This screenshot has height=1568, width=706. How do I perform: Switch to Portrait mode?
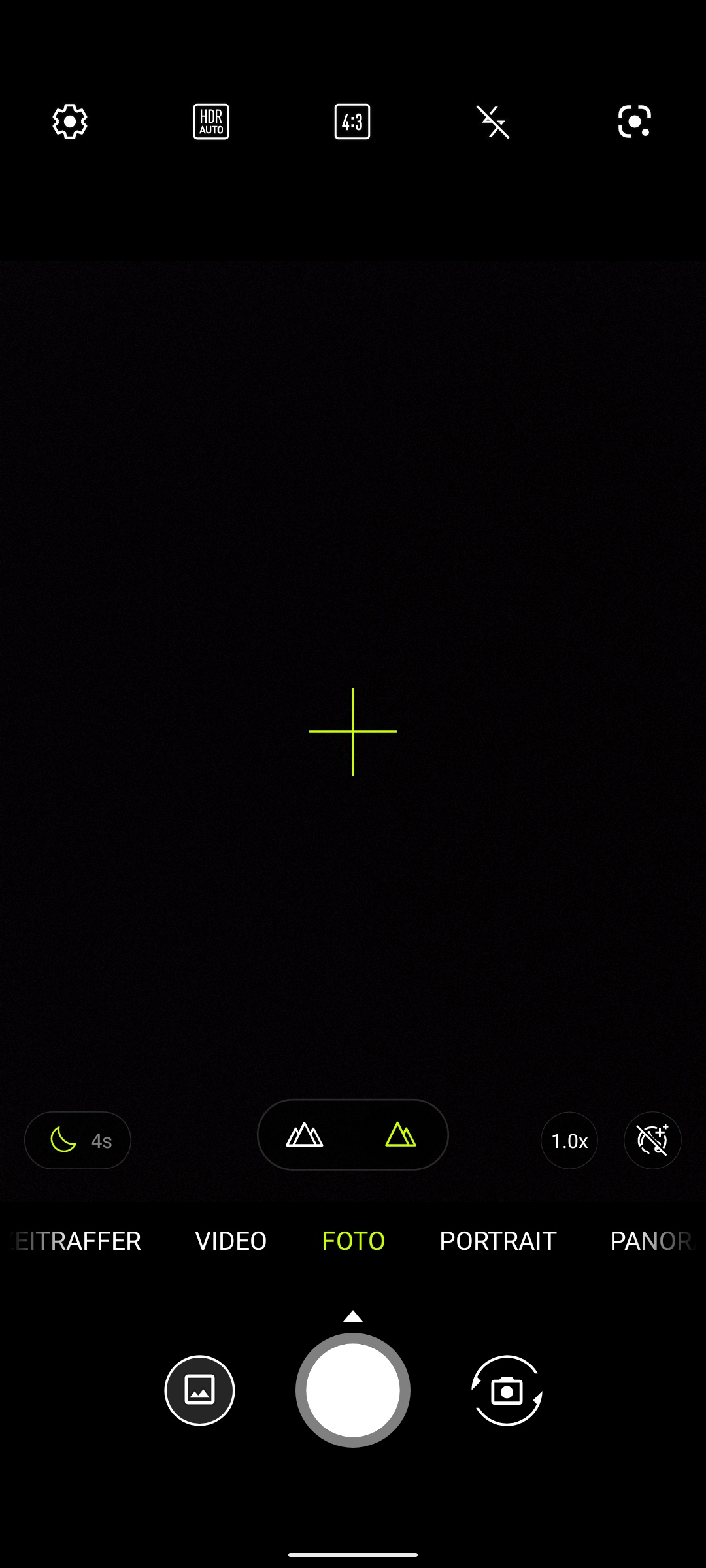click(498, 1241)
